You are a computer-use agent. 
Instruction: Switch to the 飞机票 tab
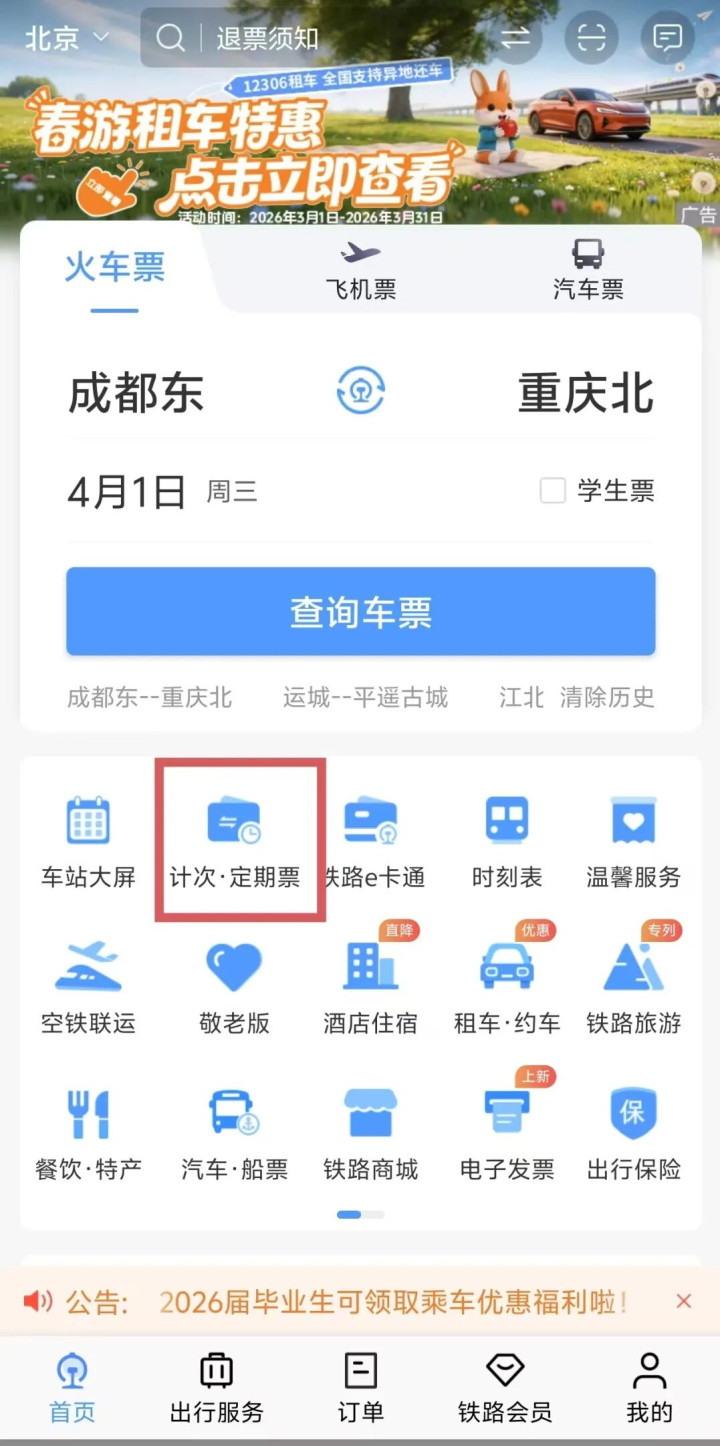tap(361, 270)
